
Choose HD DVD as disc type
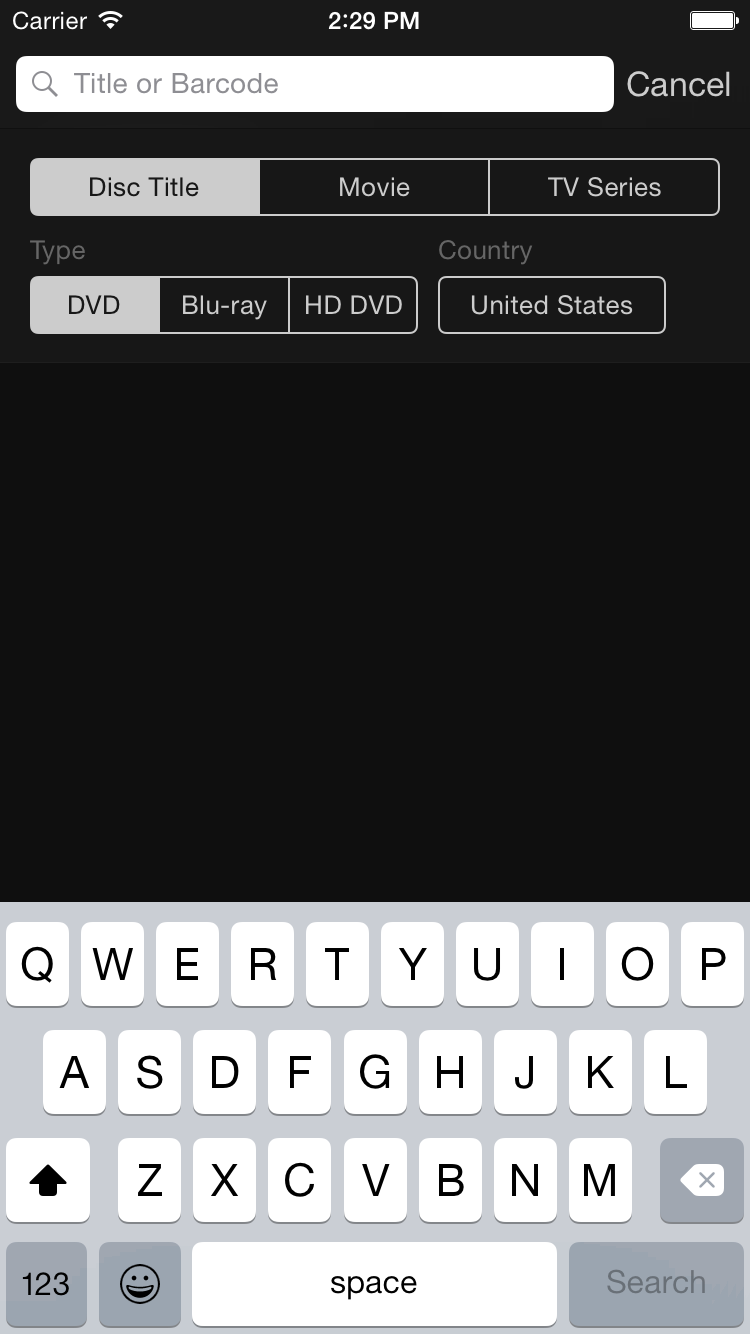point(353,305)
